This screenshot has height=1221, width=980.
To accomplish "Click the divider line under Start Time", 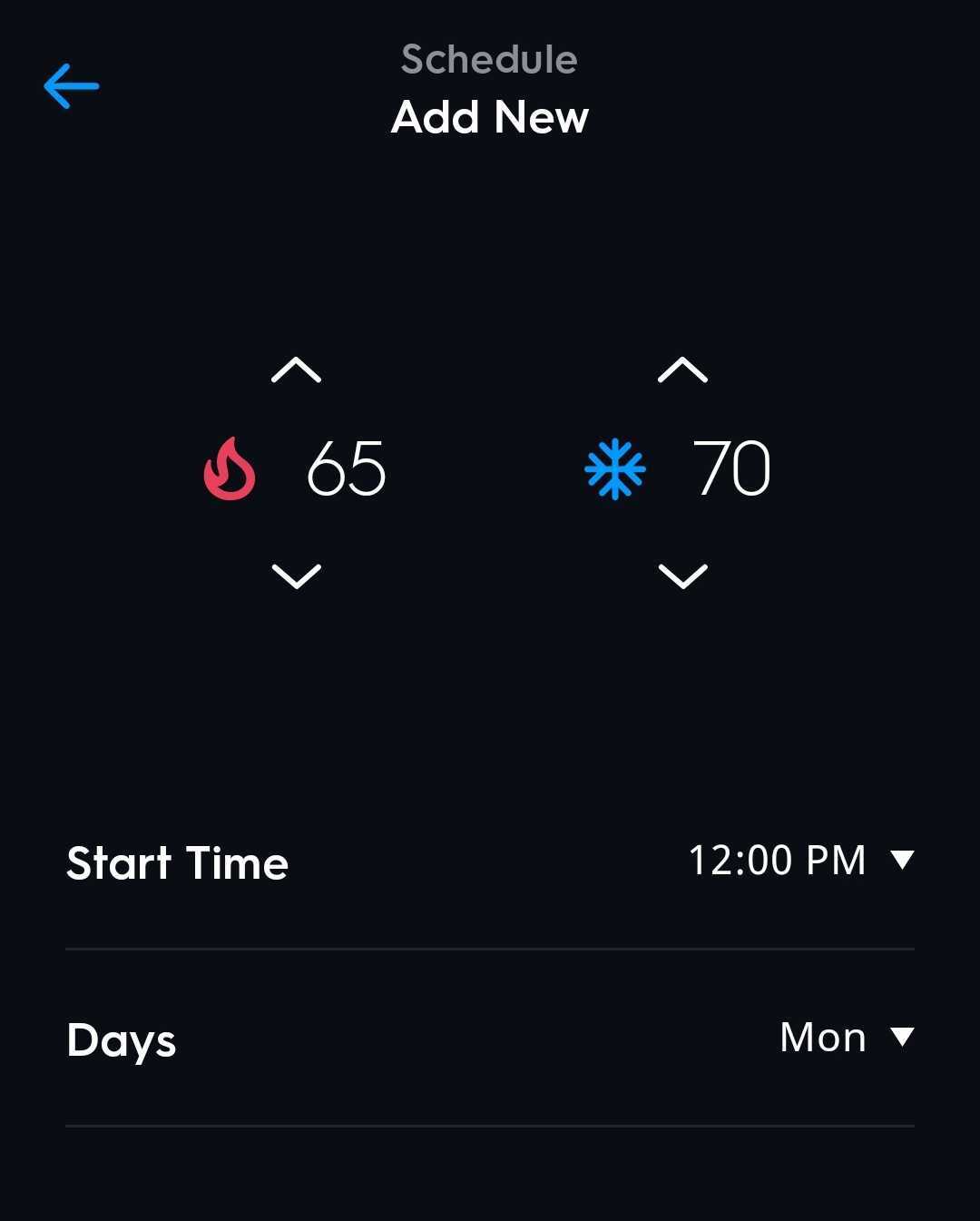I will [490, 950].
